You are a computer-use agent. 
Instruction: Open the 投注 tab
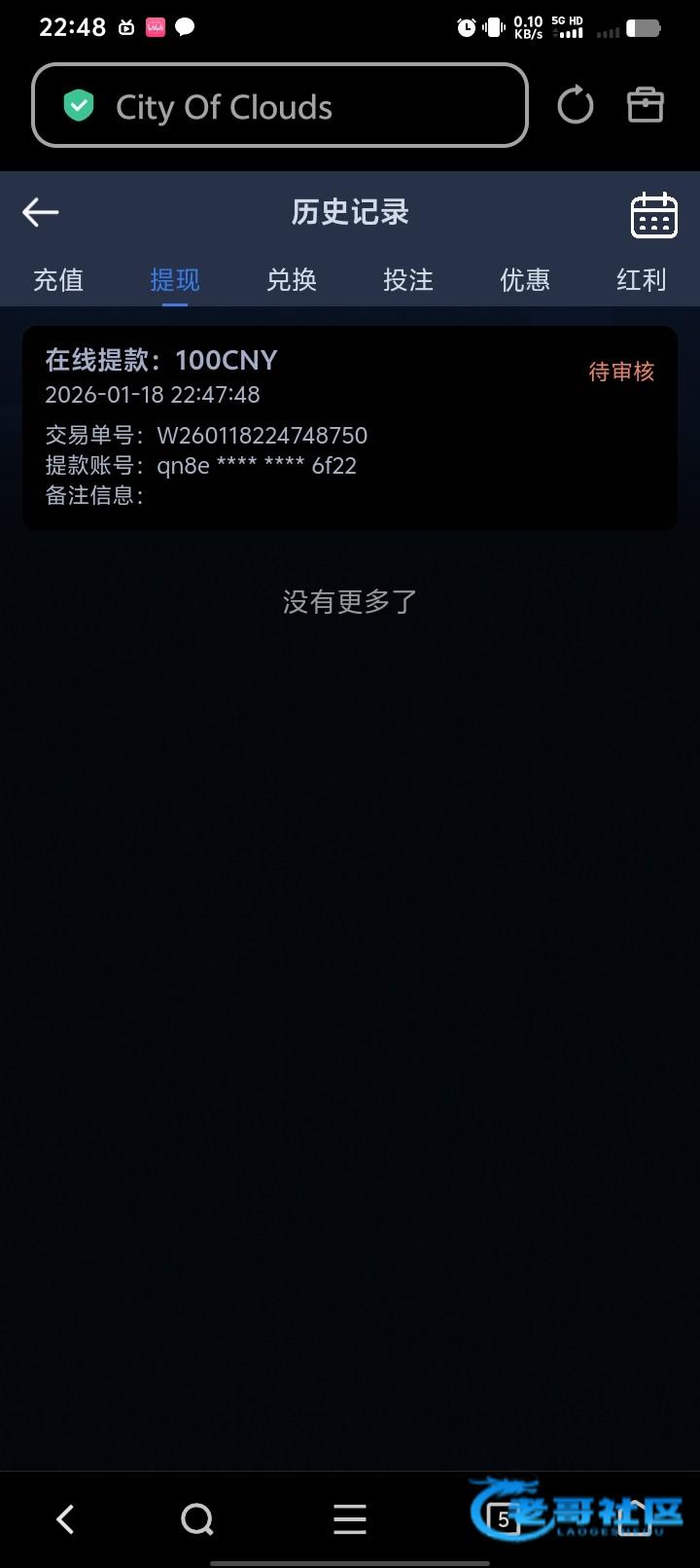point(408,280)
